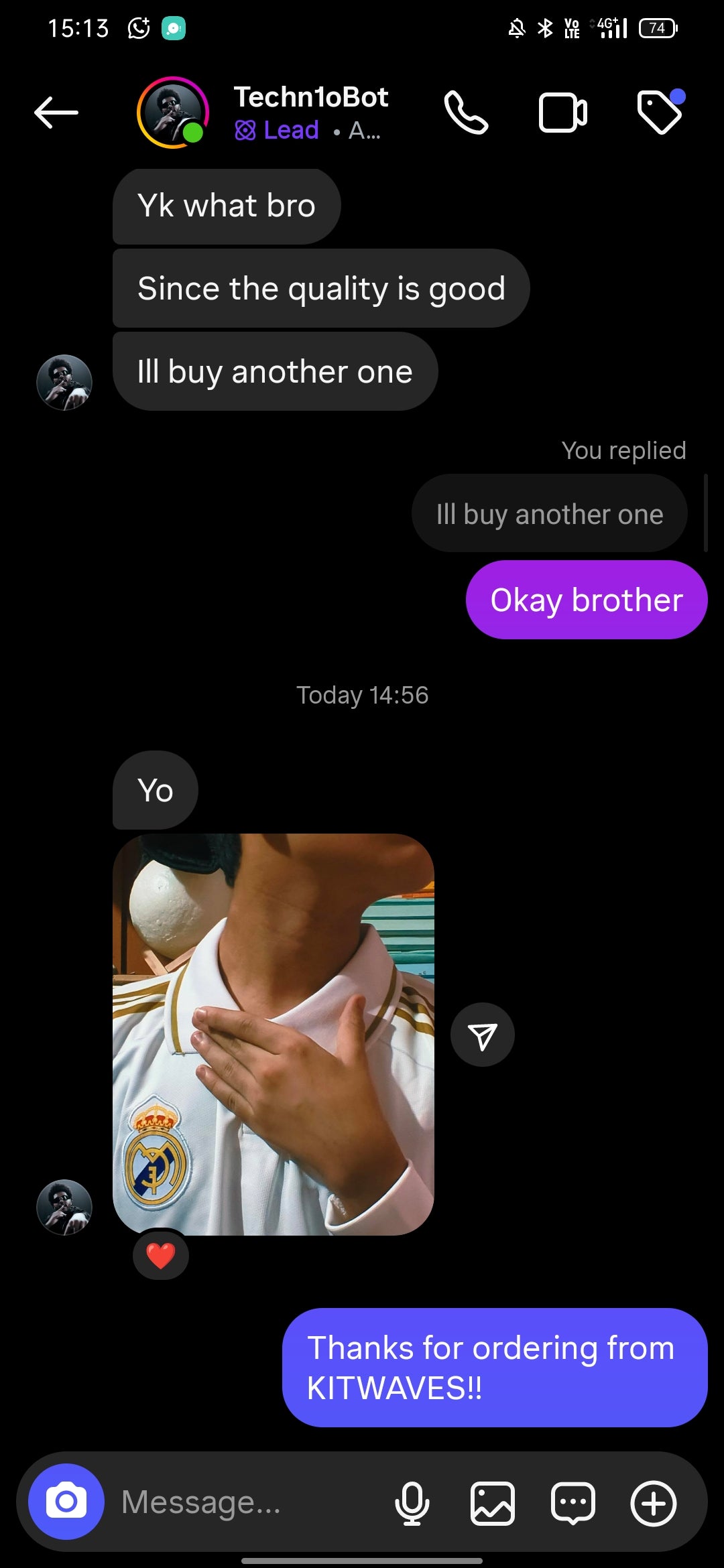Screen dimensions: 724x1568
Task: Open the WhatsApp notification icon in status bar
Action: click(137, 28)
